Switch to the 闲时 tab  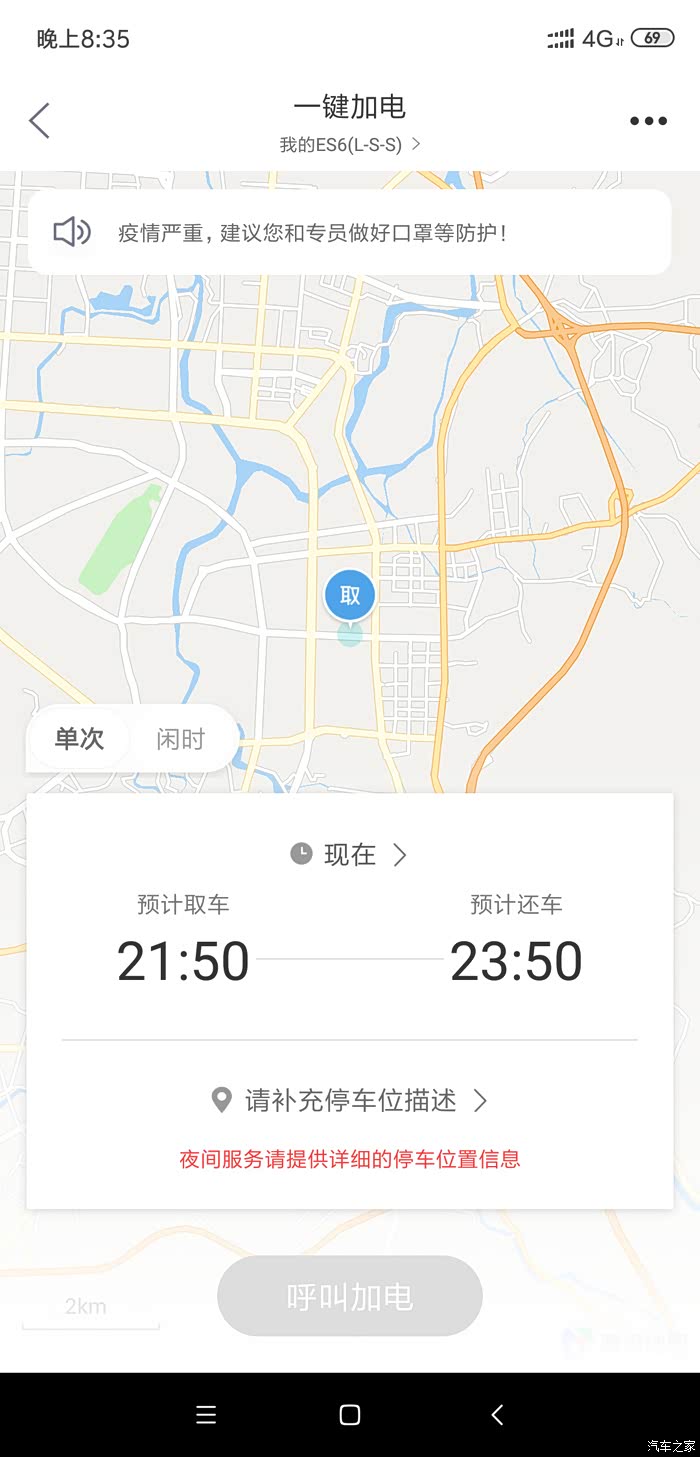click(x=181, y=739)
